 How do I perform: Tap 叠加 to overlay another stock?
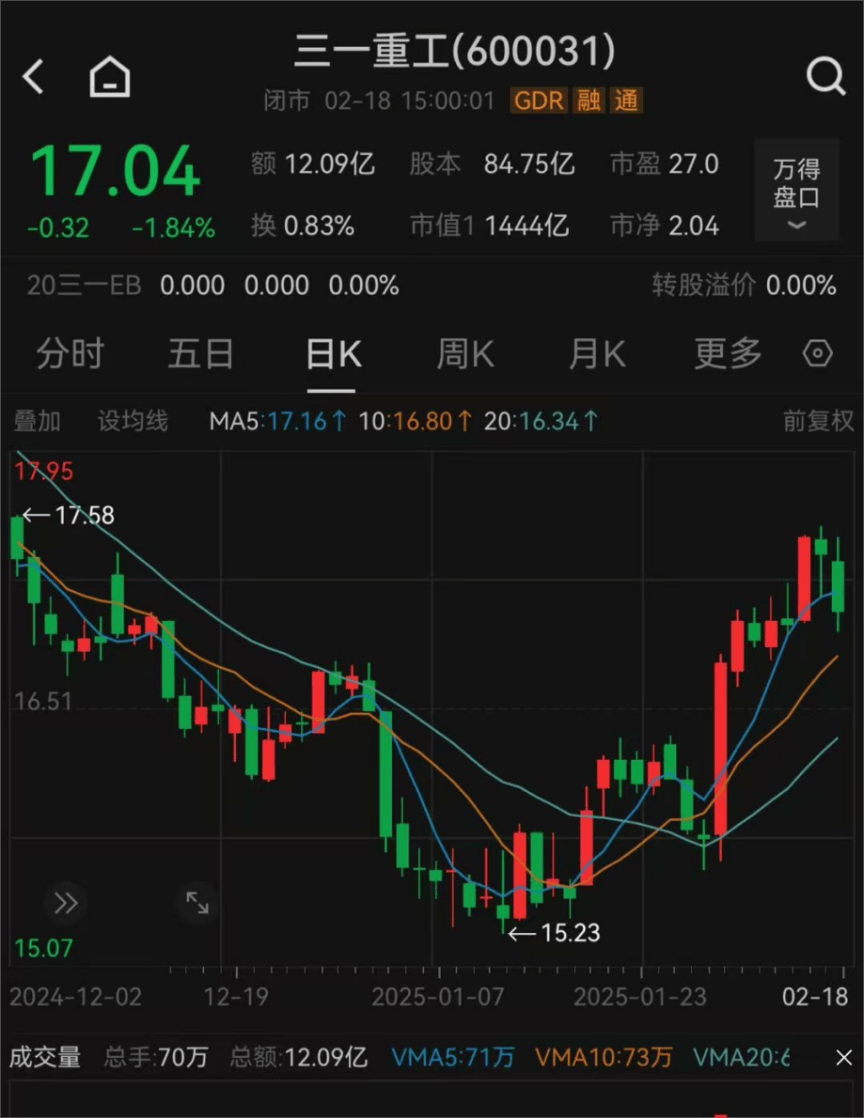pyautogui.click(x=37, y=421)
